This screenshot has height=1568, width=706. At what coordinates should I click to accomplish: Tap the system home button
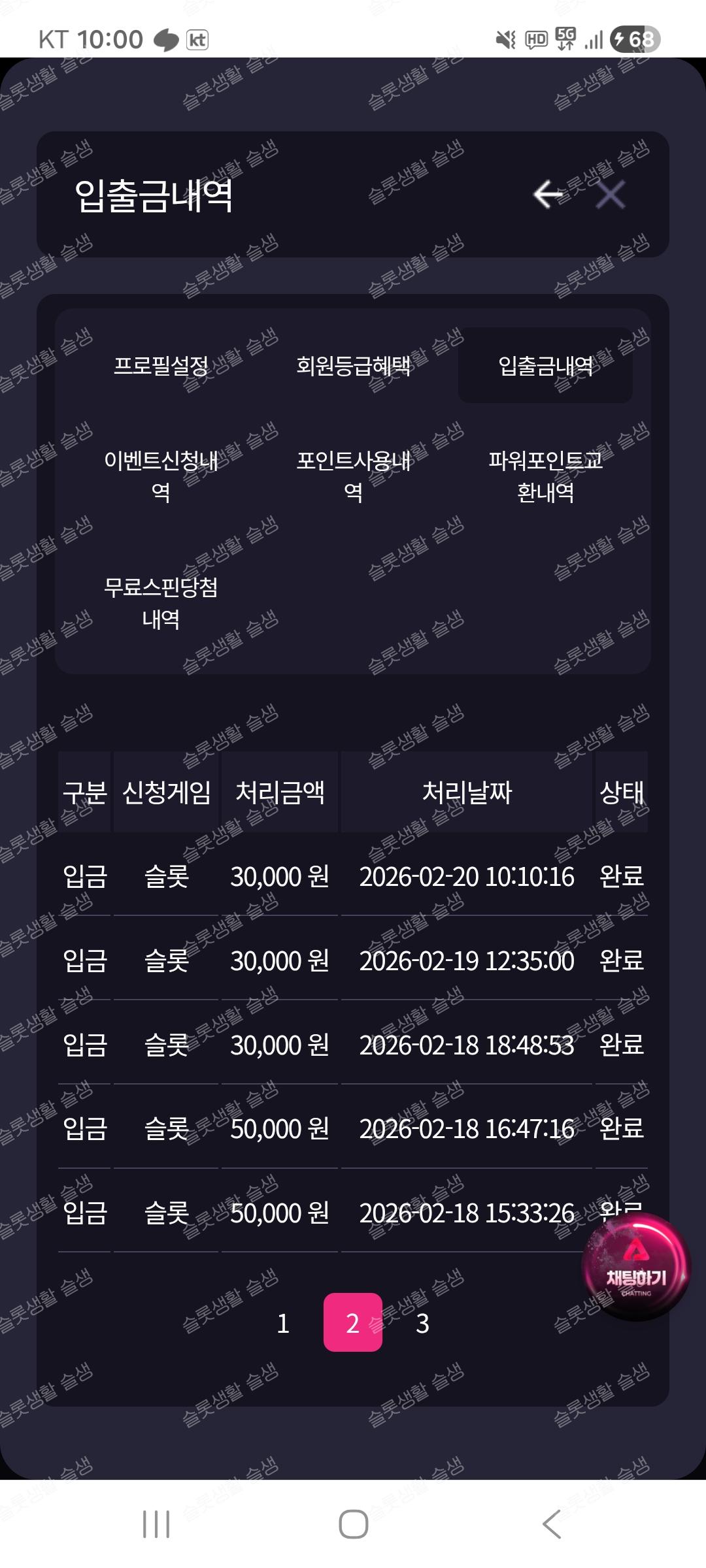point(353,1524)
